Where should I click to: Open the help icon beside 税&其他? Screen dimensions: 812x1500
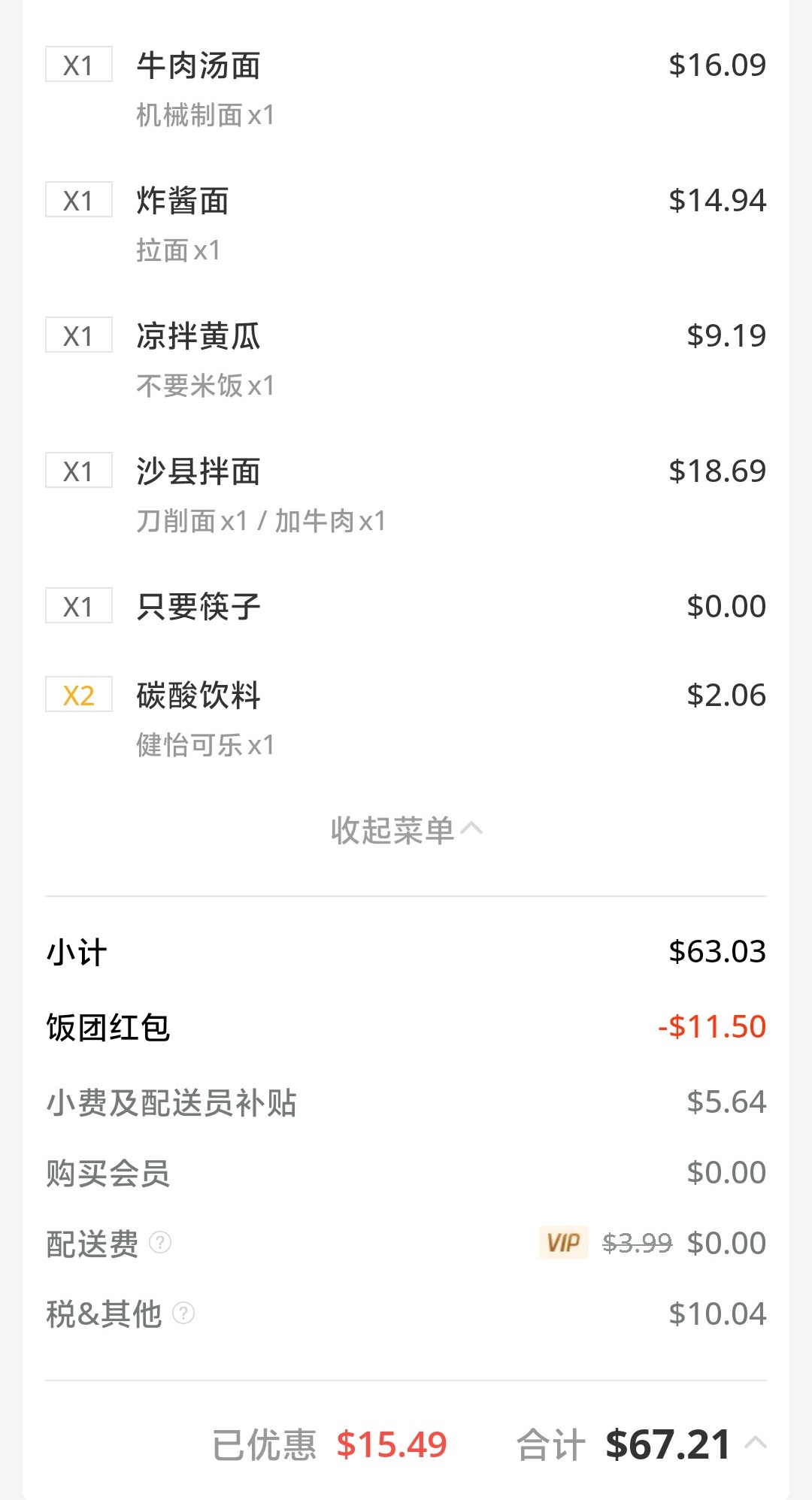tap(183, 1313)
